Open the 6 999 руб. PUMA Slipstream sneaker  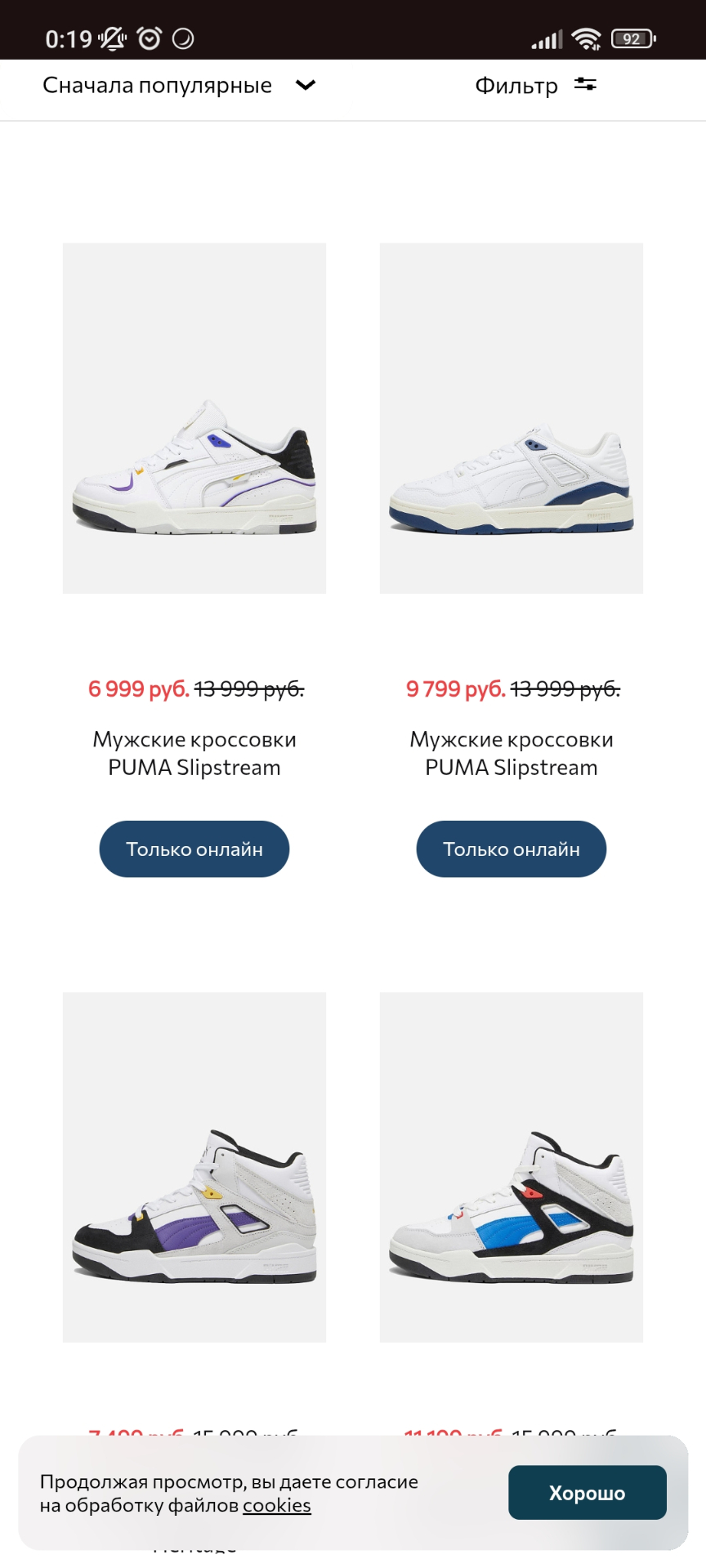pyautogui.click(x=194, y=418)
